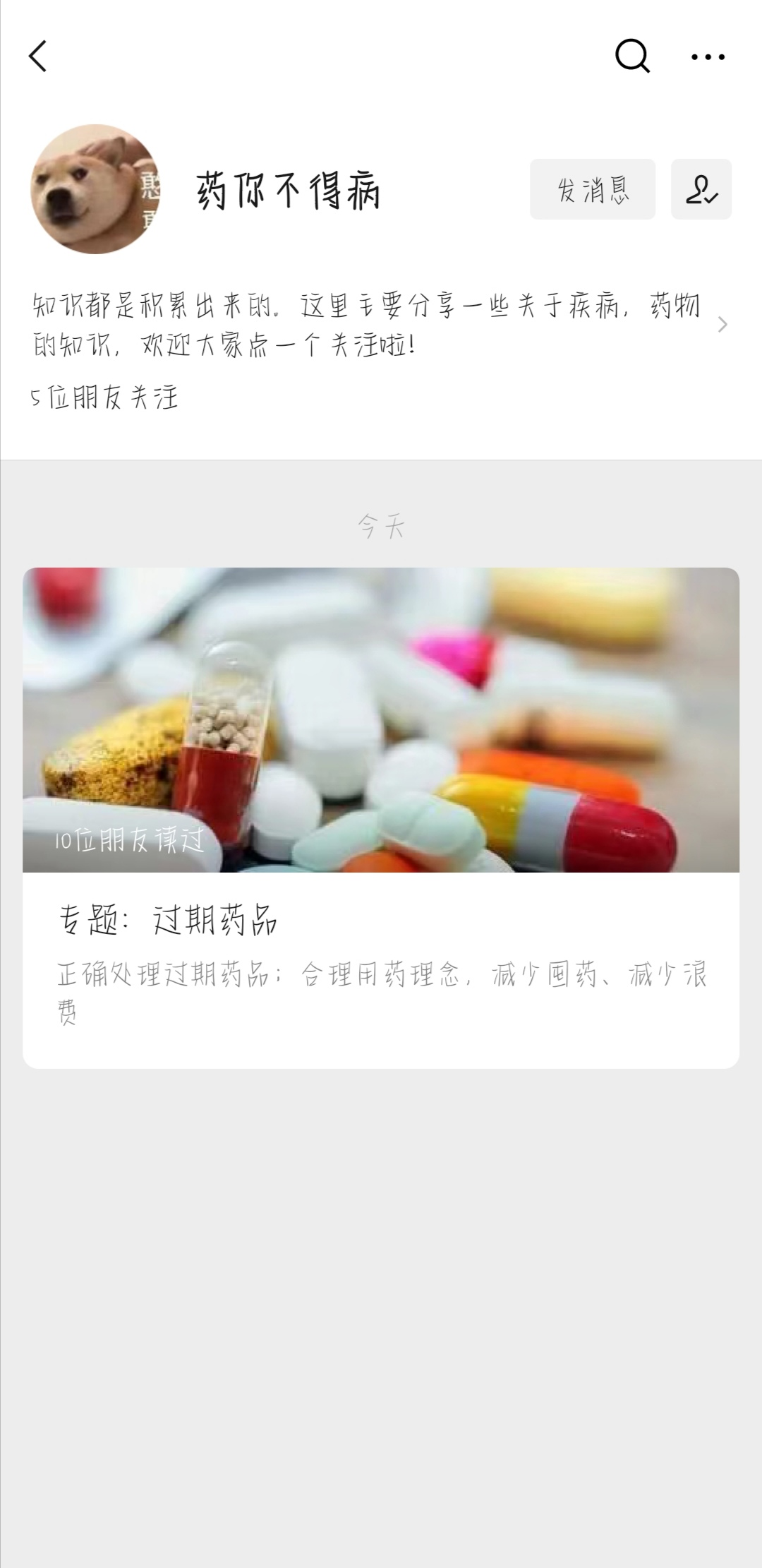Open the three-dot overflow menu
This screenshot has height=1568, width=762.
(708, 57)
